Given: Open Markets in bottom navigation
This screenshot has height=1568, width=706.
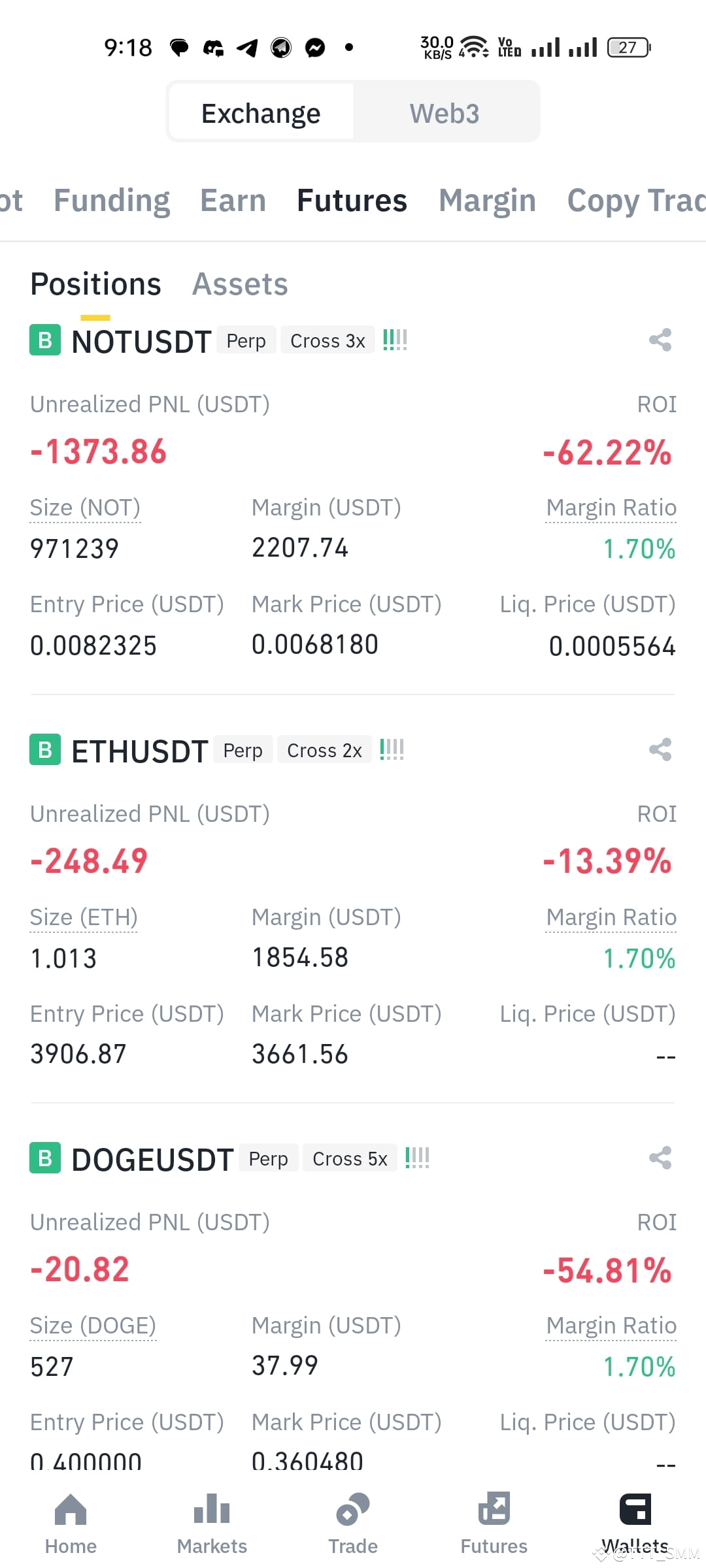Looking at the screenshot, I should click(212, 1524).
